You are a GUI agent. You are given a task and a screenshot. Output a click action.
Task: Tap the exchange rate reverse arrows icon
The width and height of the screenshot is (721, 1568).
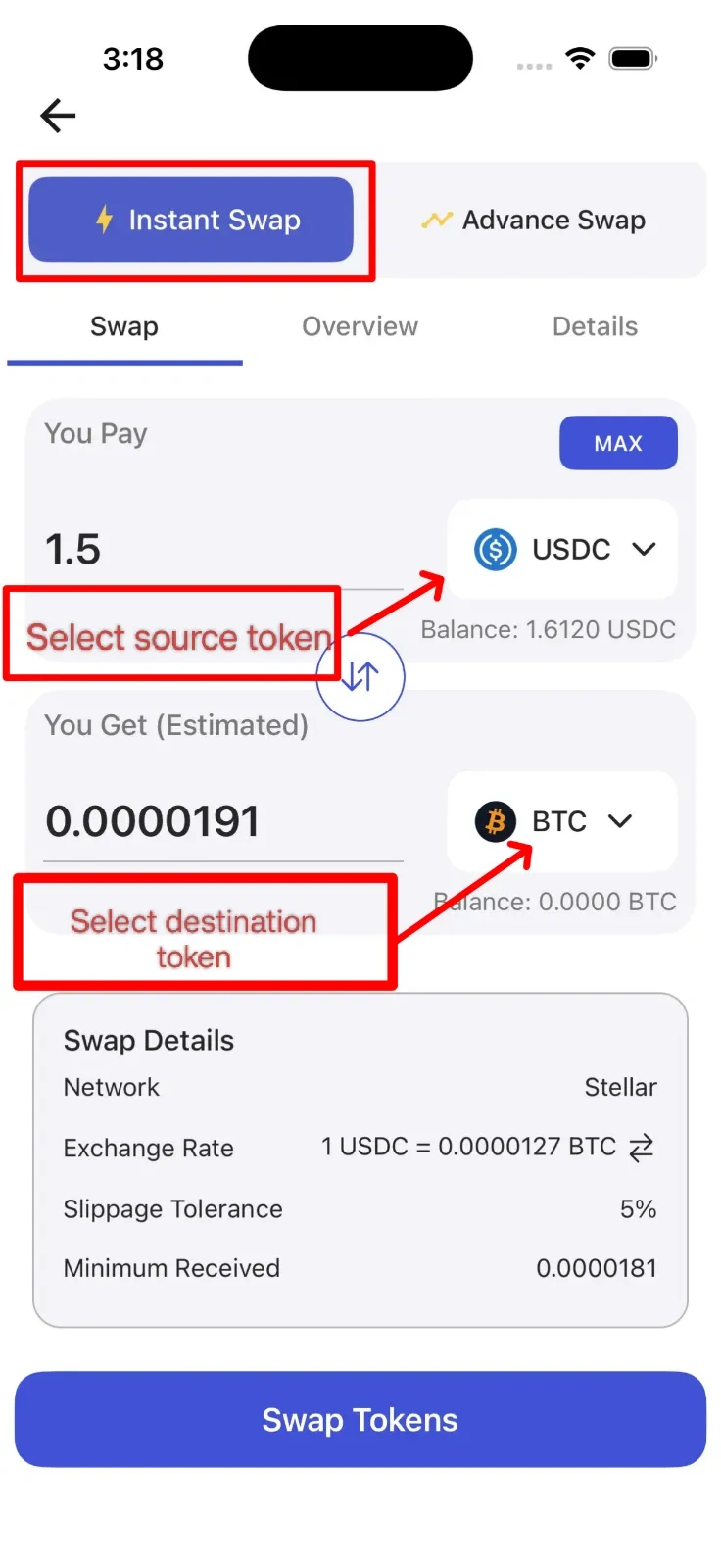pyautogui.click(x=642, y=1146)
